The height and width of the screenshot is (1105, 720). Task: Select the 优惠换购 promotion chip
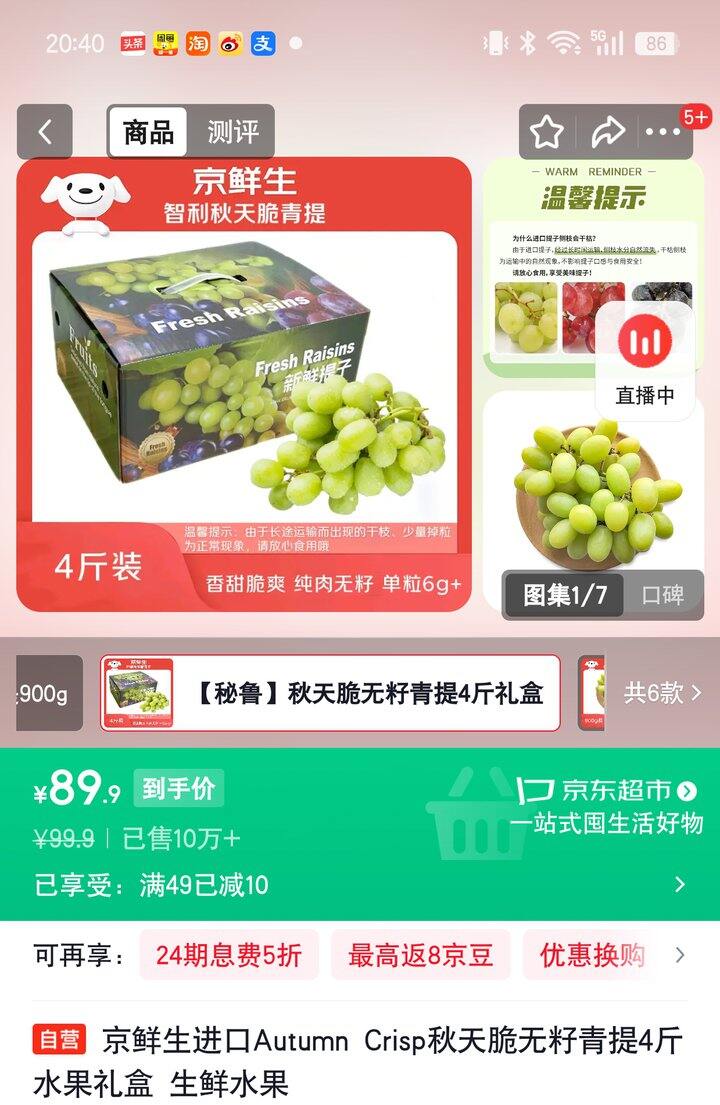coord(592,955)
